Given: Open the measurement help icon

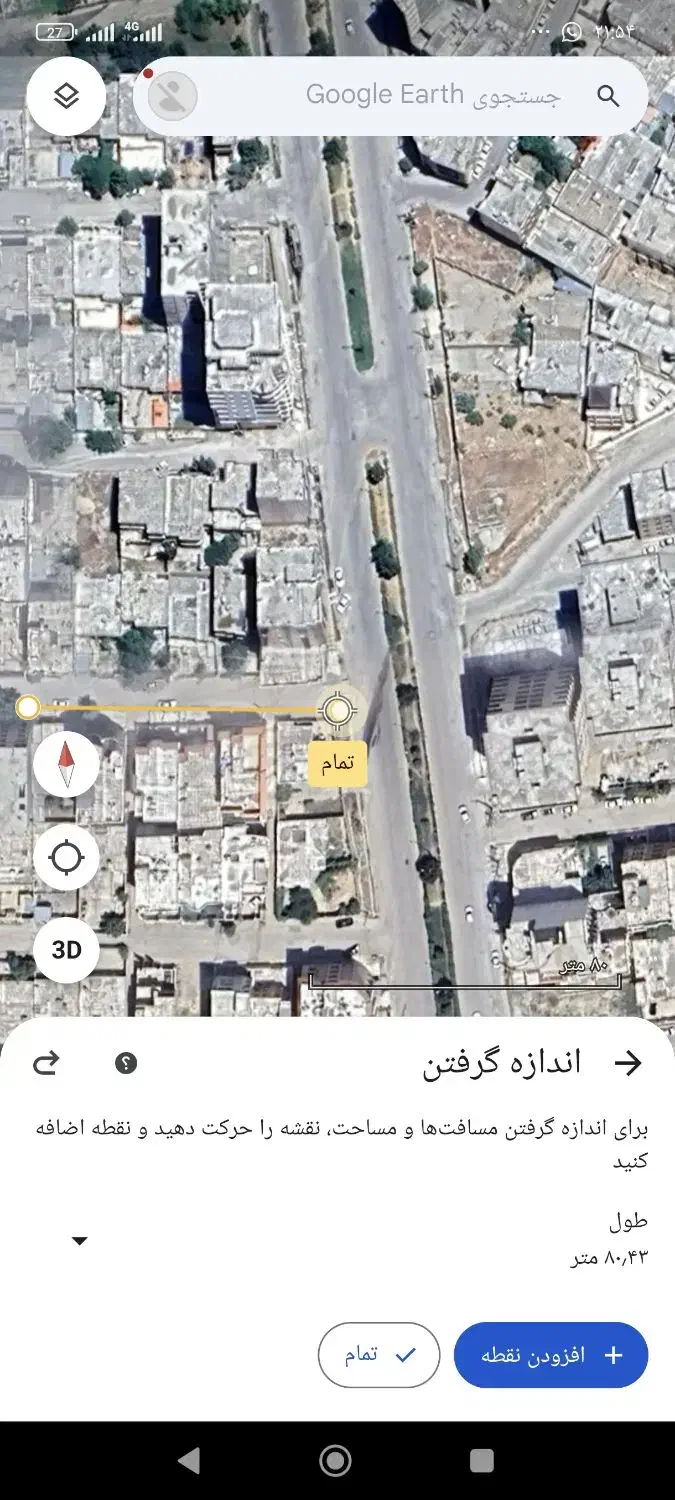Looking at the screenshot, I should 126,1063.
